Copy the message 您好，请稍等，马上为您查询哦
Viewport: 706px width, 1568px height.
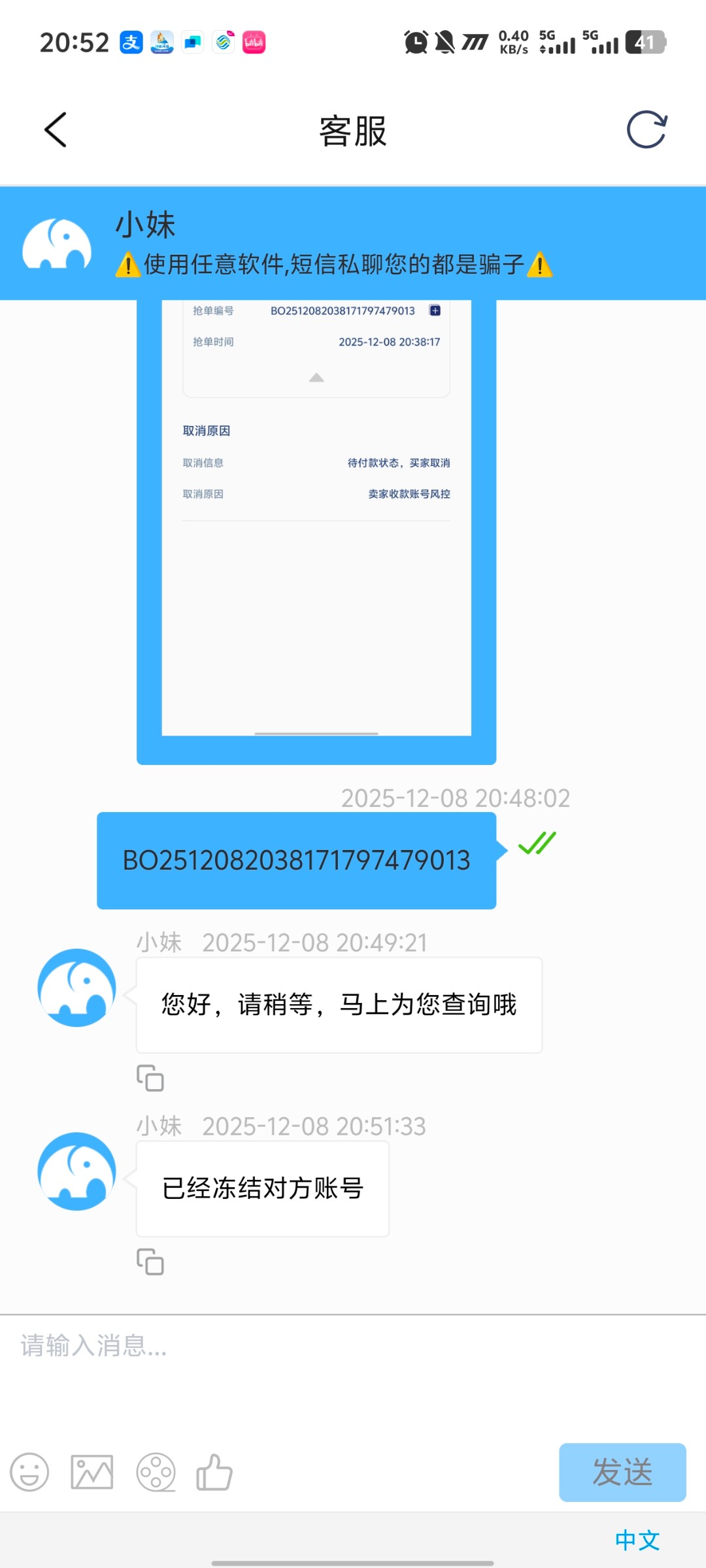point(150,1078)
